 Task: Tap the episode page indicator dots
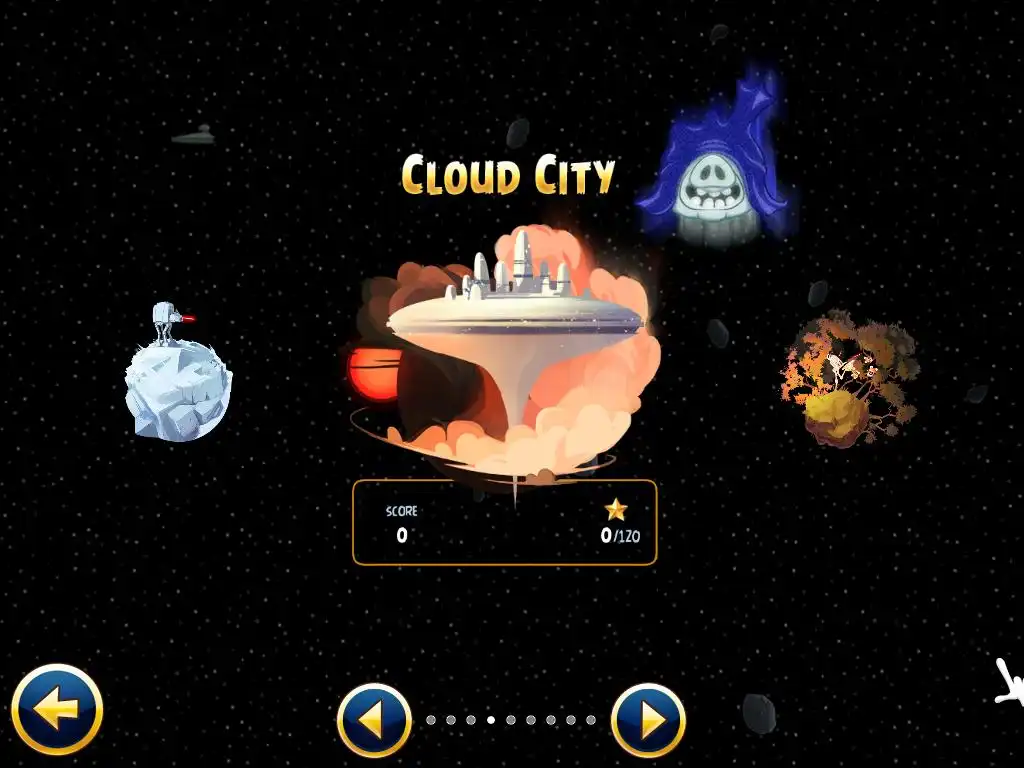510,720
